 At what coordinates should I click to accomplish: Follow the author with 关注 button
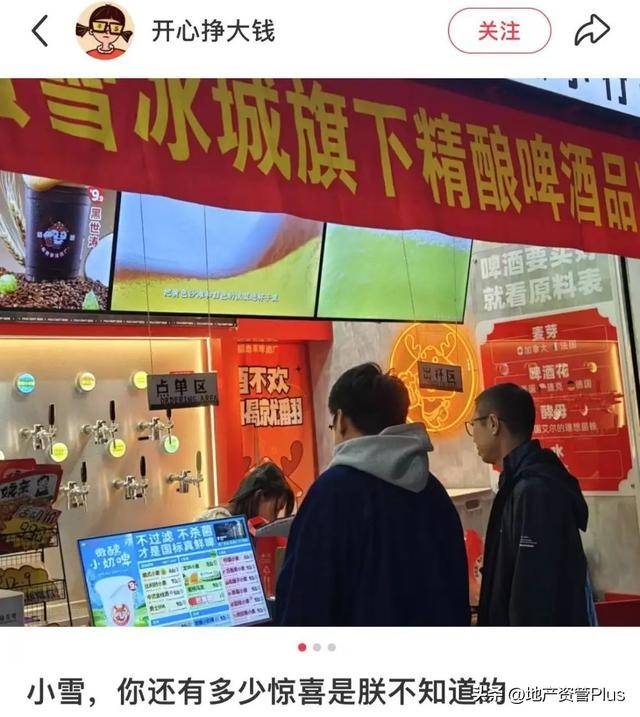499,31
